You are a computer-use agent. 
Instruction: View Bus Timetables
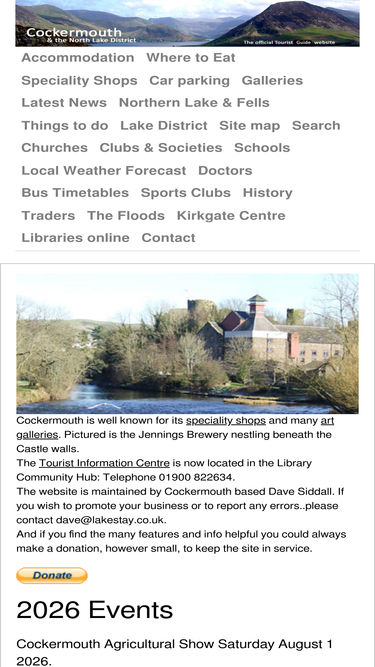click(x=75, y=193)
